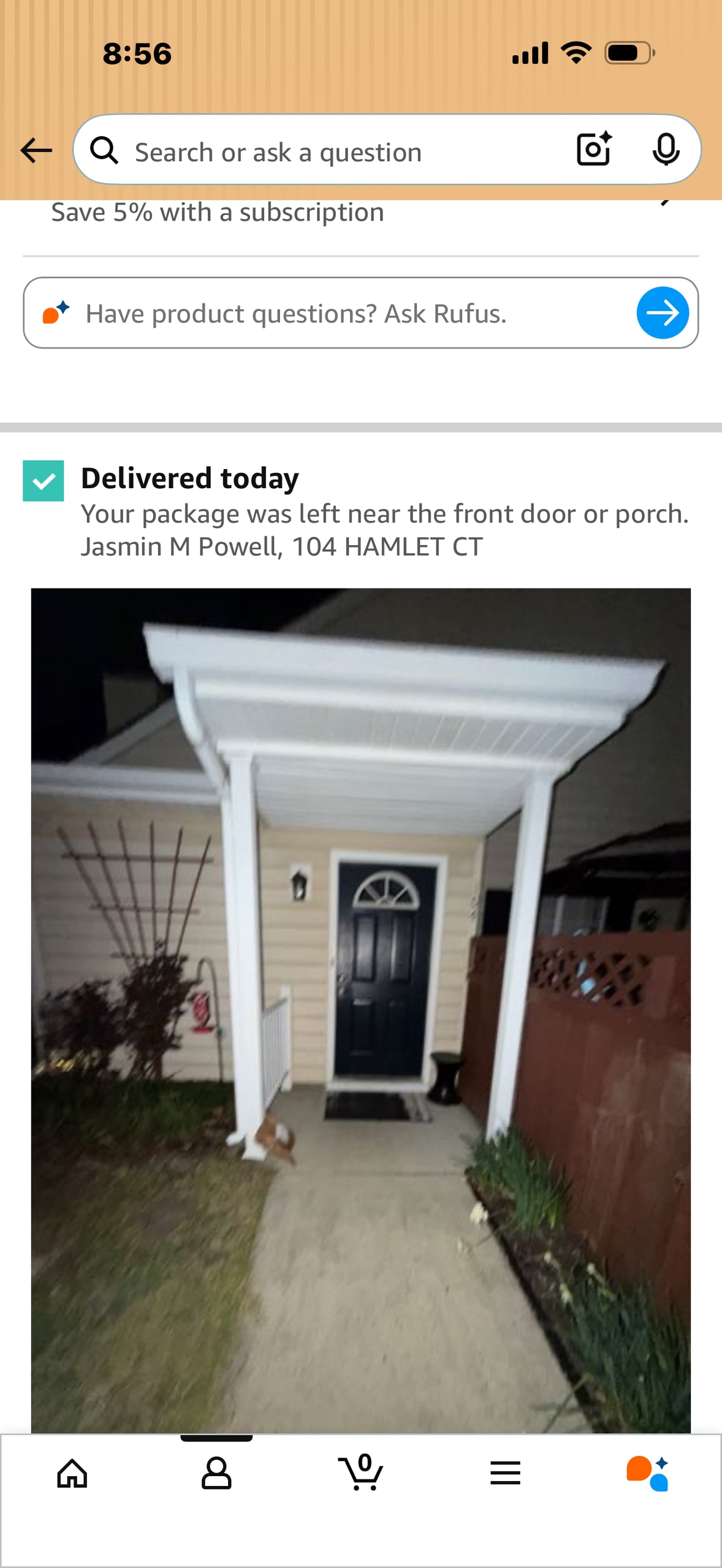Open the delivery photo of the porch
This screenshot has height=1568, width=722.
pyautogui.click(x=360, y=1009)
